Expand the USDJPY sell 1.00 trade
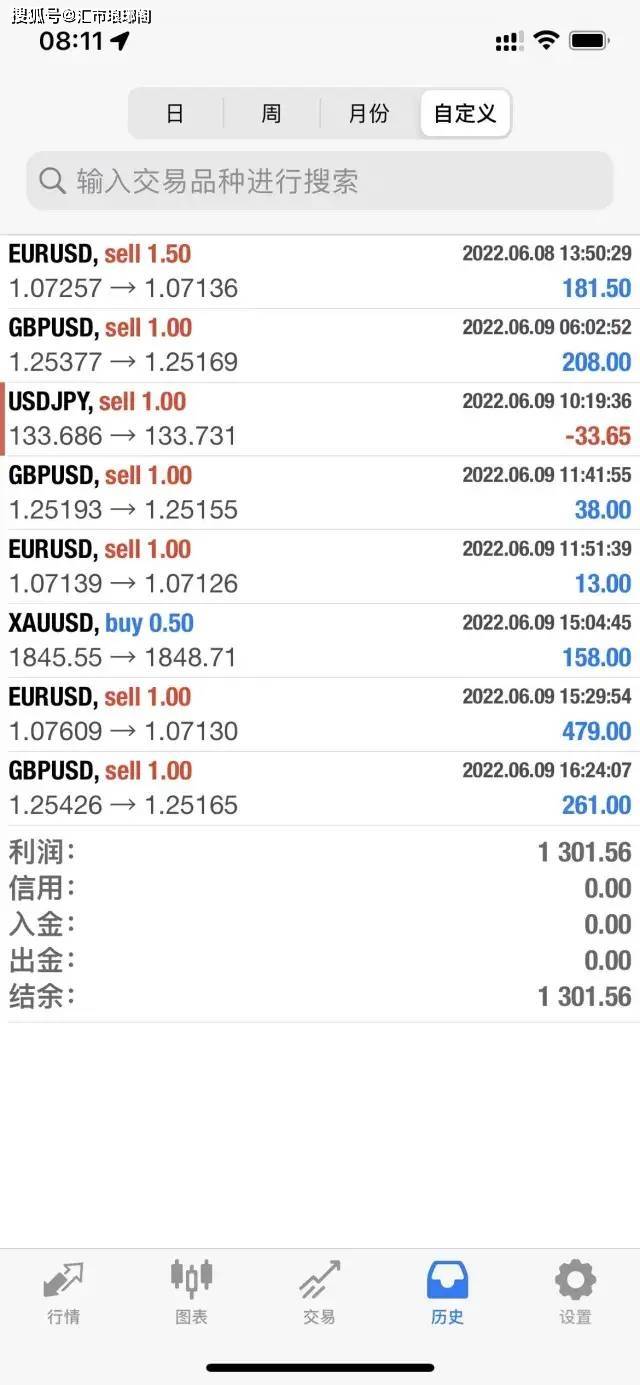Screen dimensions: 640x1385 [320, 419]
